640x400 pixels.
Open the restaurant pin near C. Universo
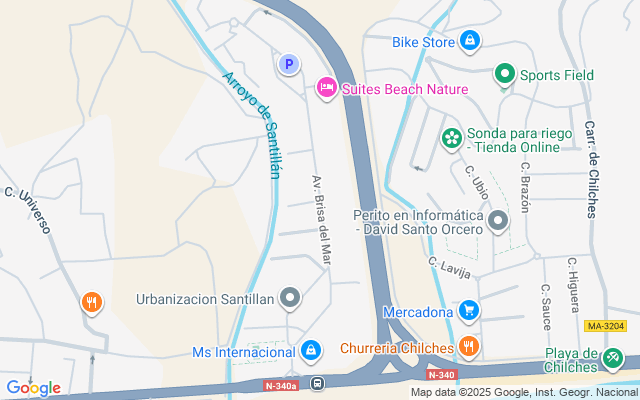(91, 301)
